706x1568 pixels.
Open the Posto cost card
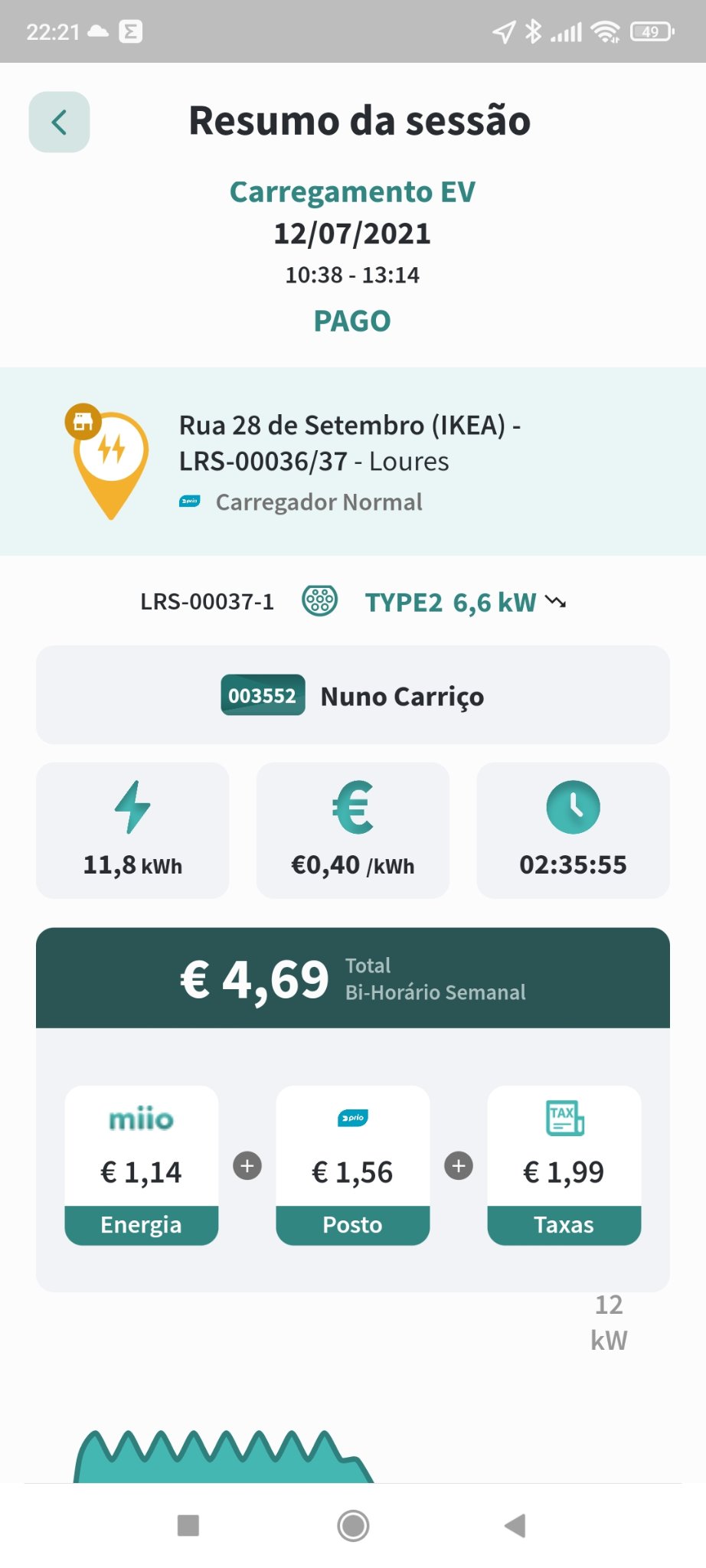(352, 1165)
